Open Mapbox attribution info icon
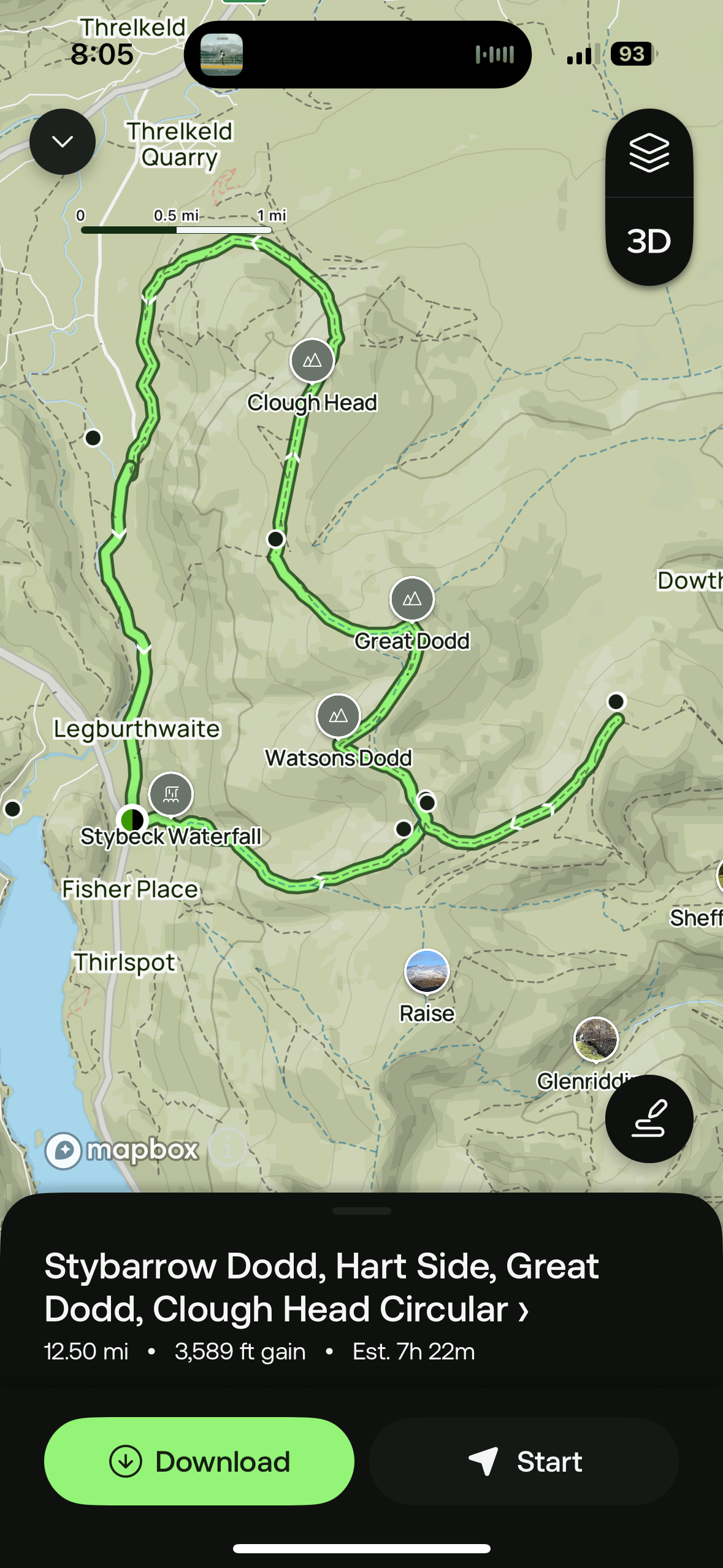723x1568 pixels. 228,1147
